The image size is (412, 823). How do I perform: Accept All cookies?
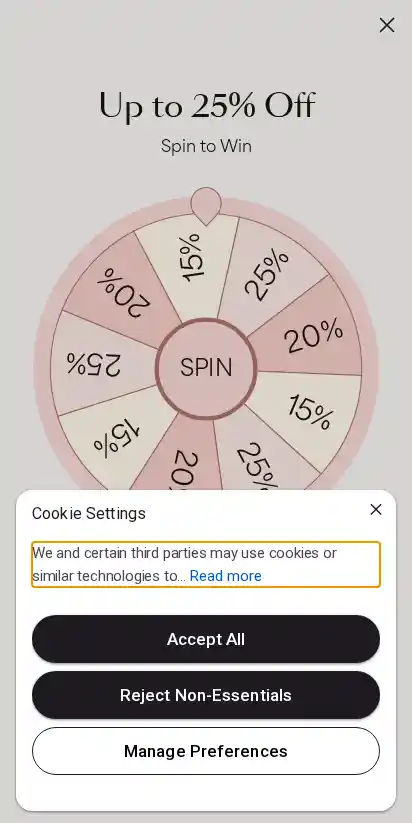[206, 639]
